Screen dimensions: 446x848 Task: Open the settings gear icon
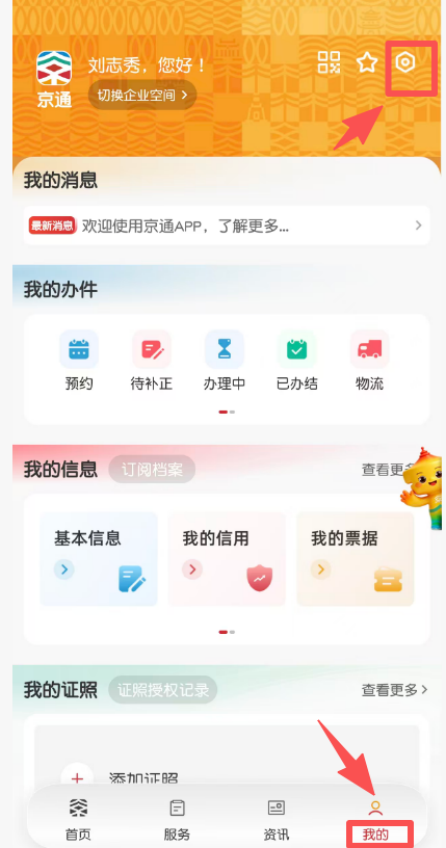click(405, 63)
